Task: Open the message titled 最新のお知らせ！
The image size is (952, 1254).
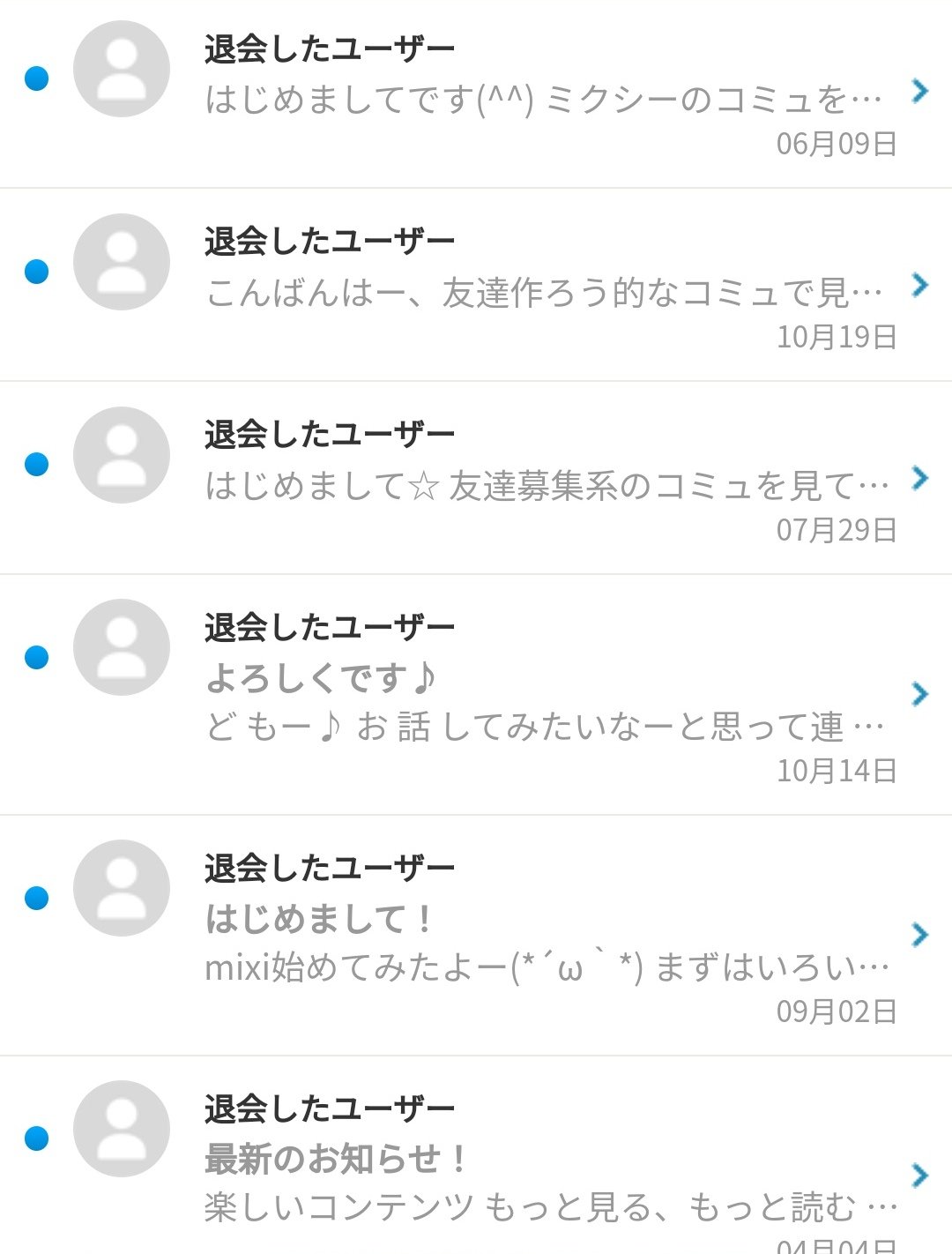Action: tap(476, 1155)
